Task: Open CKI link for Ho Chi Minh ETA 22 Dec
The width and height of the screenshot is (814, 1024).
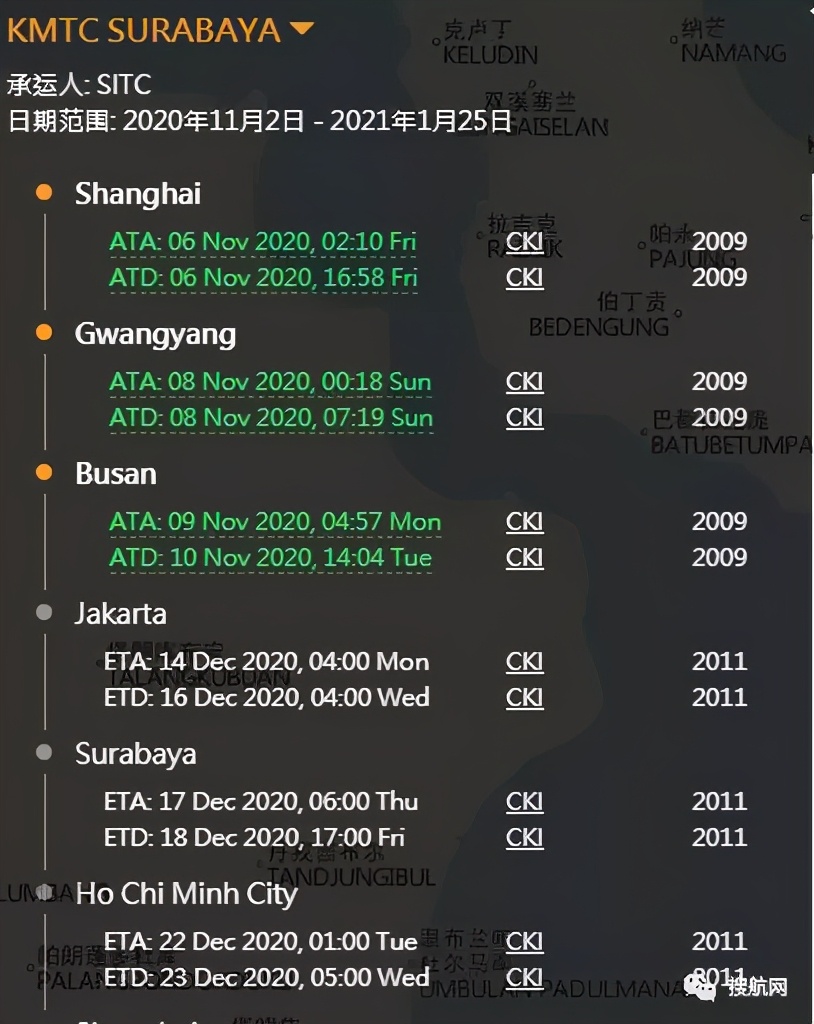Action: [x=524, y=942]
